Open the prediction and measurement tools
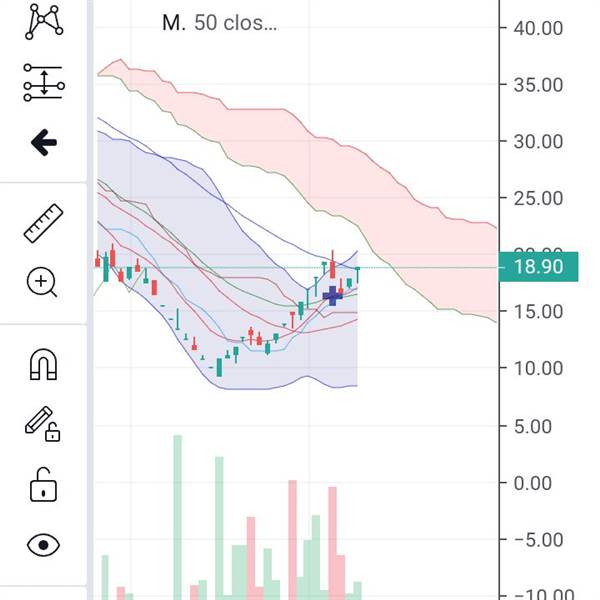Viewport: 600px width, 600px height. pos(44,82)
